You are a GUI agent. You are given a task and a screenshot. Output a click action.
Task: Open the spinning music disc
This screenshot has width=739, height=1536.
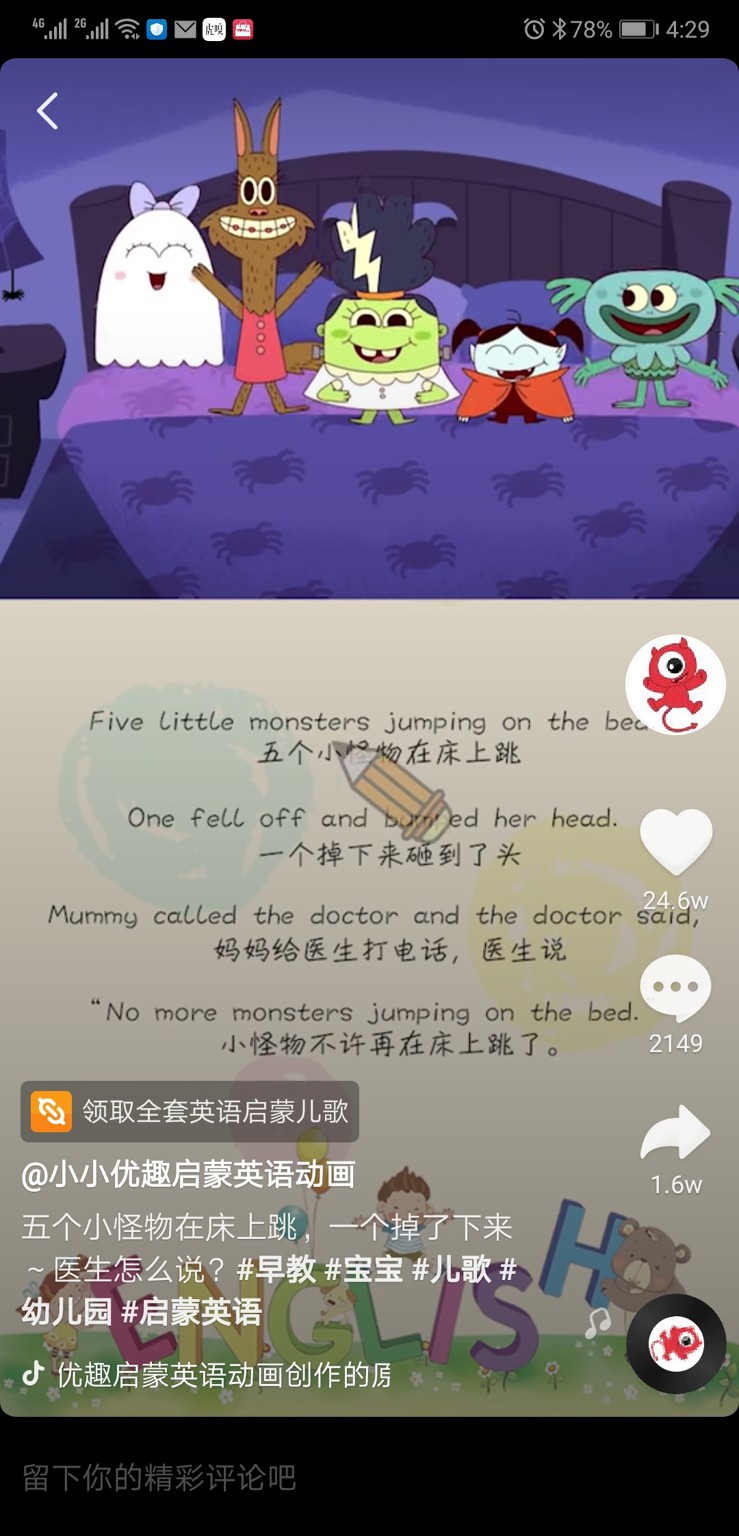[x=675, y=1344]
